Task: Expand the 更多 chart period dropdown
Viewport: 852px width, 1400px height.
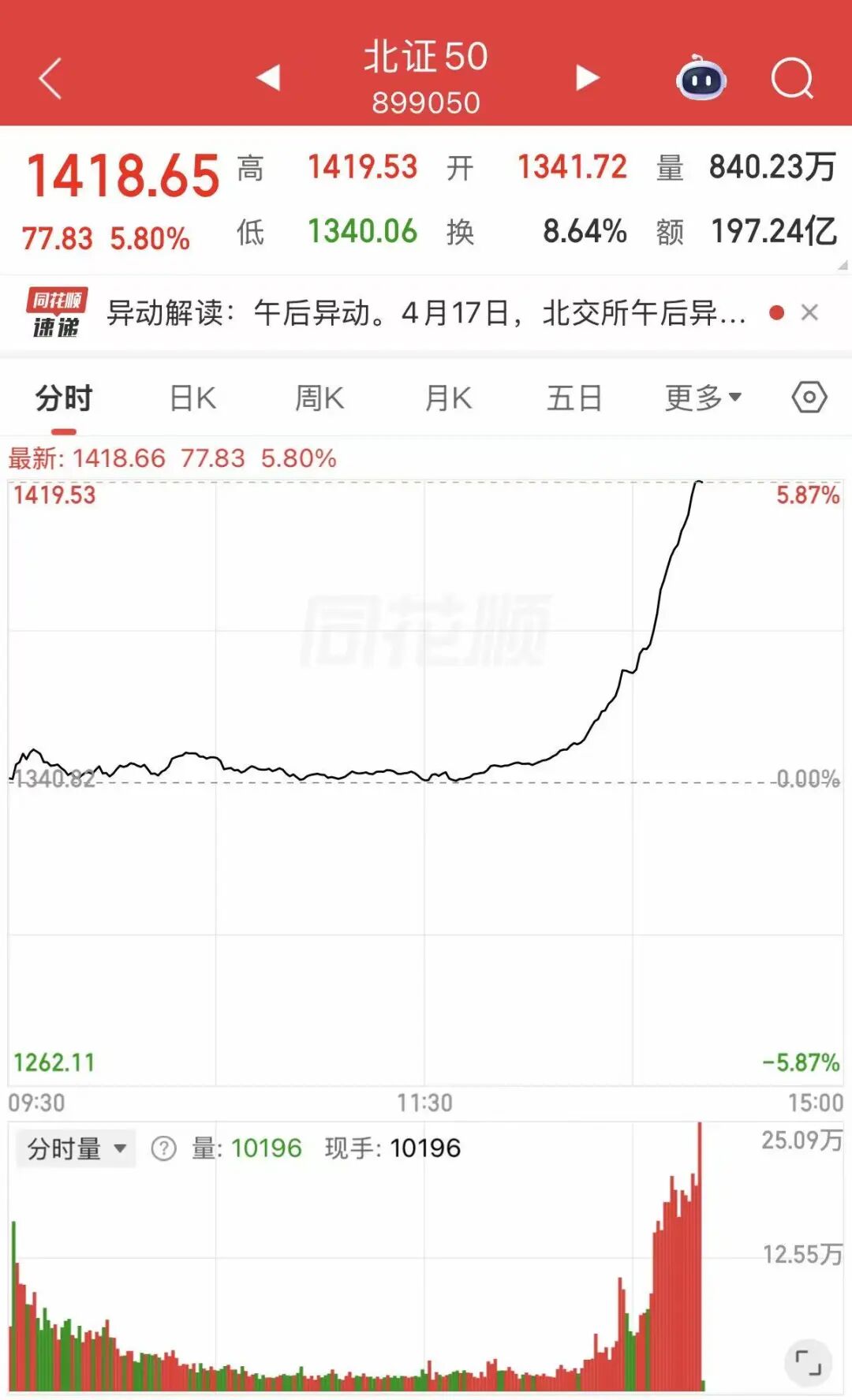Action: tap(703, 398)
